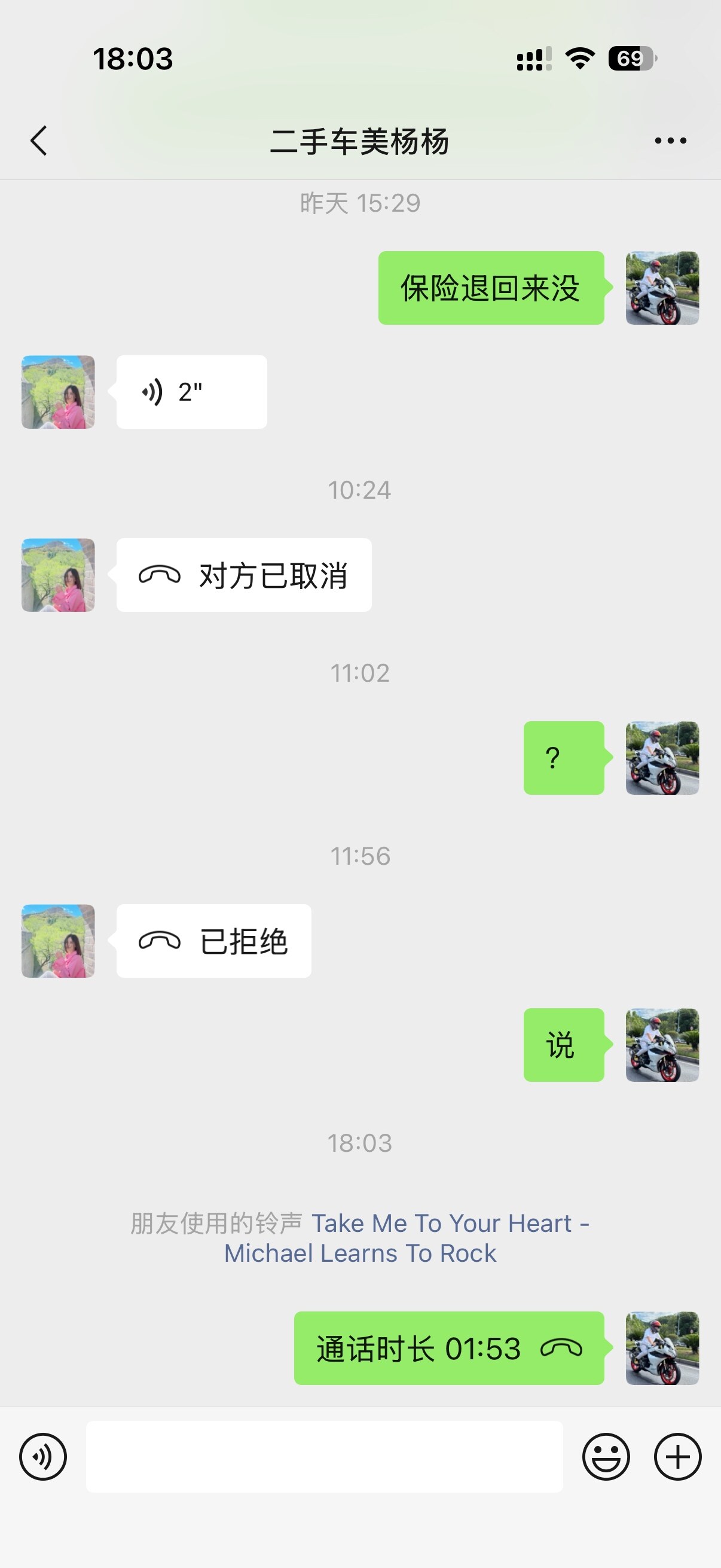Open the emoji sticker panel
The width and height of the screenshot is (721, 1568).
click(x=606, y=1457)
